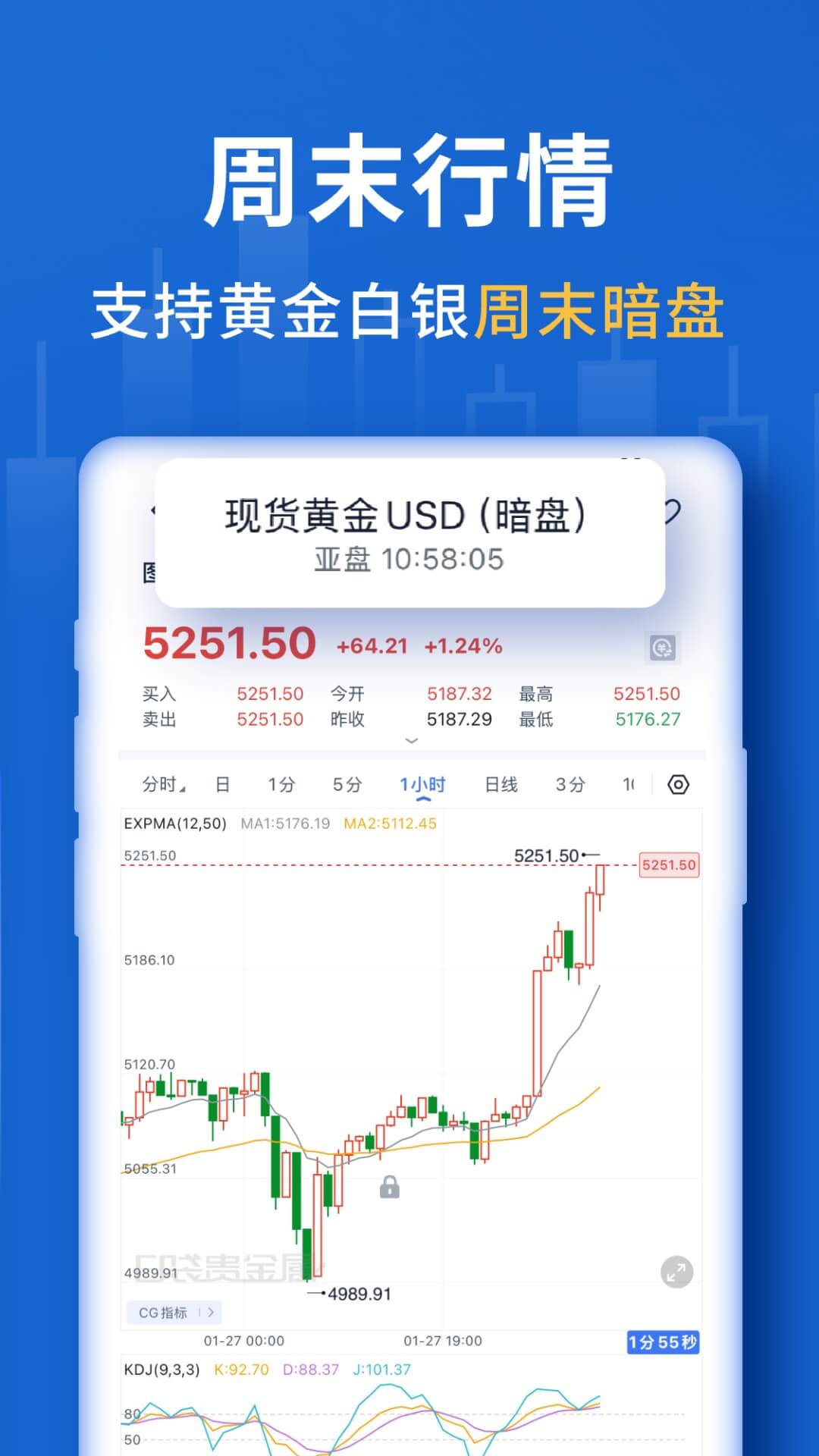Viewport: 819px width, 1456px height.
Task: Switch to the 日 chart tab
Action: [x=224, y=786]
